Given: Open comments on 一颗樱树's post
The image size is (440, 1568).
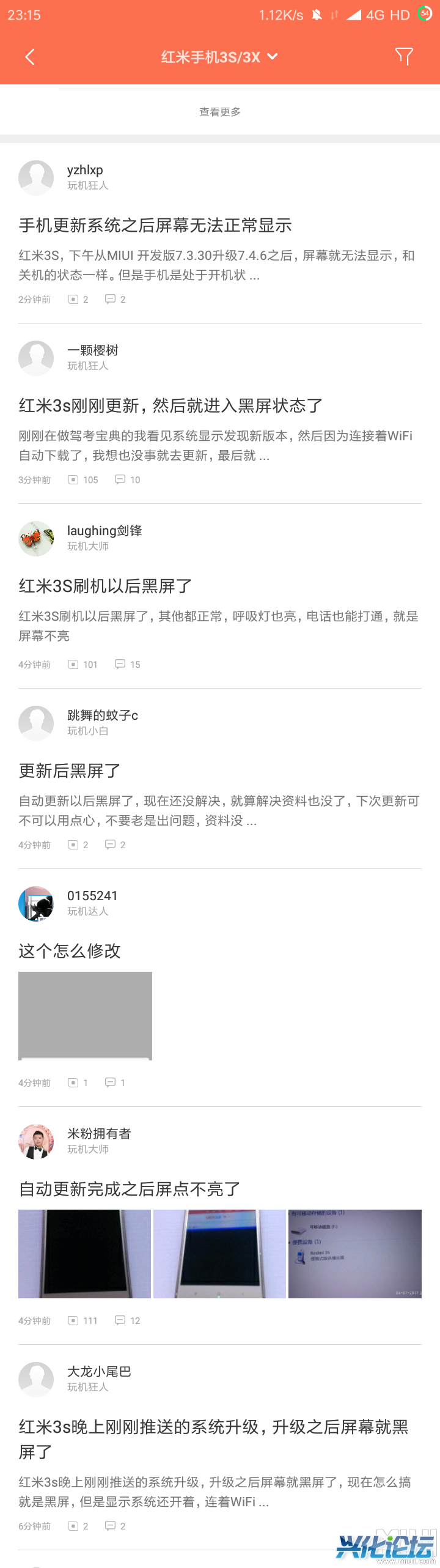Looking at the screenshot, I should (x=128, y=480).
